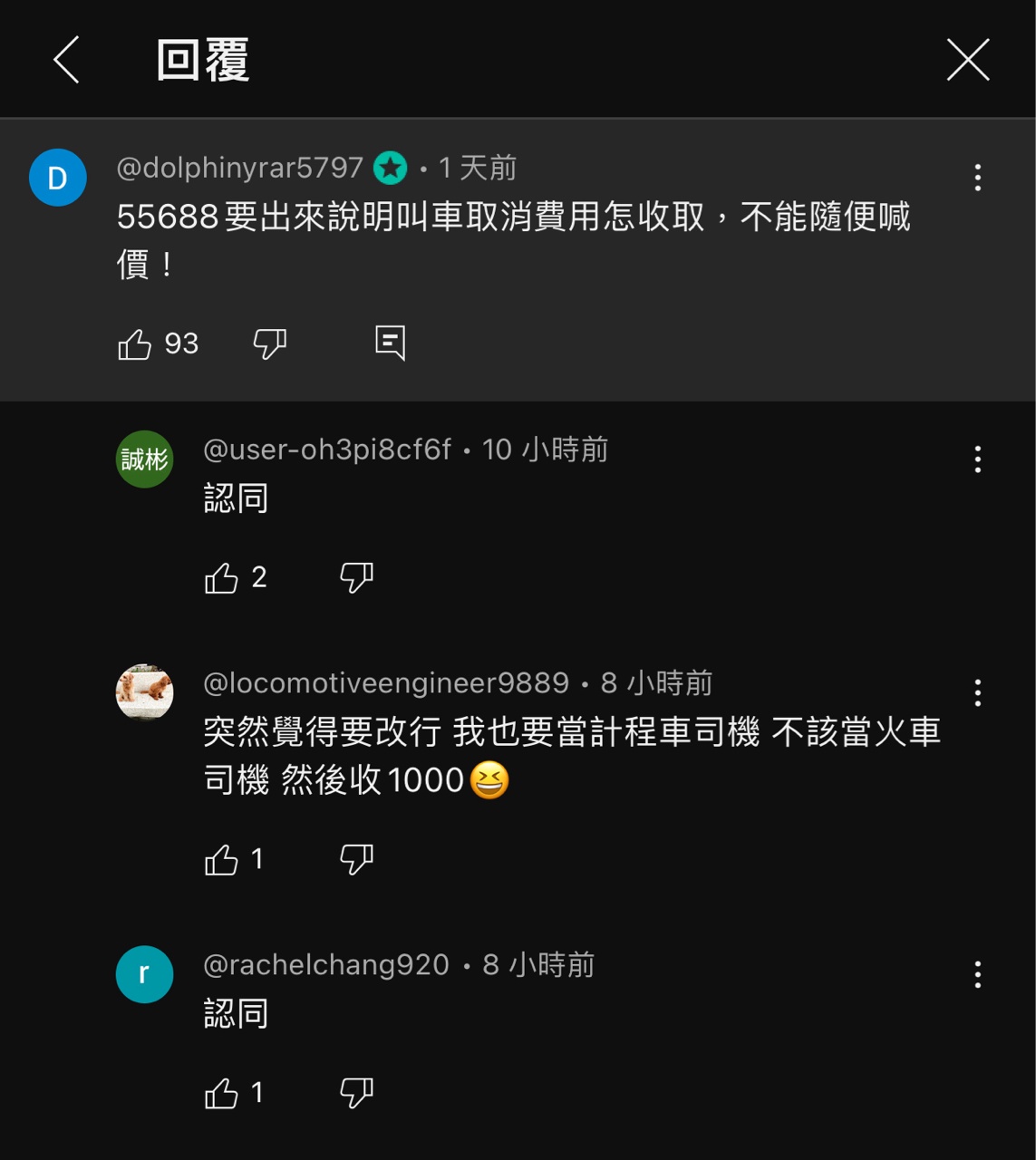1036x1160 pixels.
Task: Visit @locomotiveengineer9889's channel via the avatar
Action: pyautogui.click(x=144, y=693)
